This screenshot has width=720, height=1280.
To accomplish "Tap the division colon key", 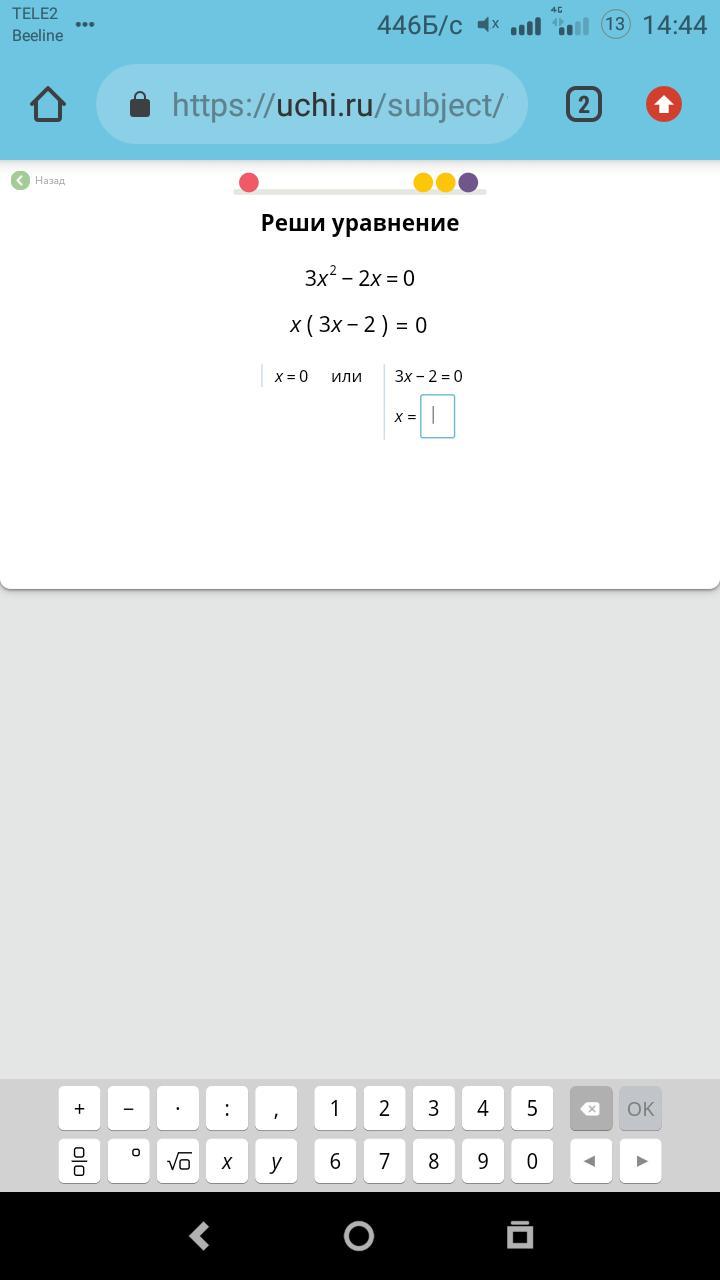I will coord(227,1108).
